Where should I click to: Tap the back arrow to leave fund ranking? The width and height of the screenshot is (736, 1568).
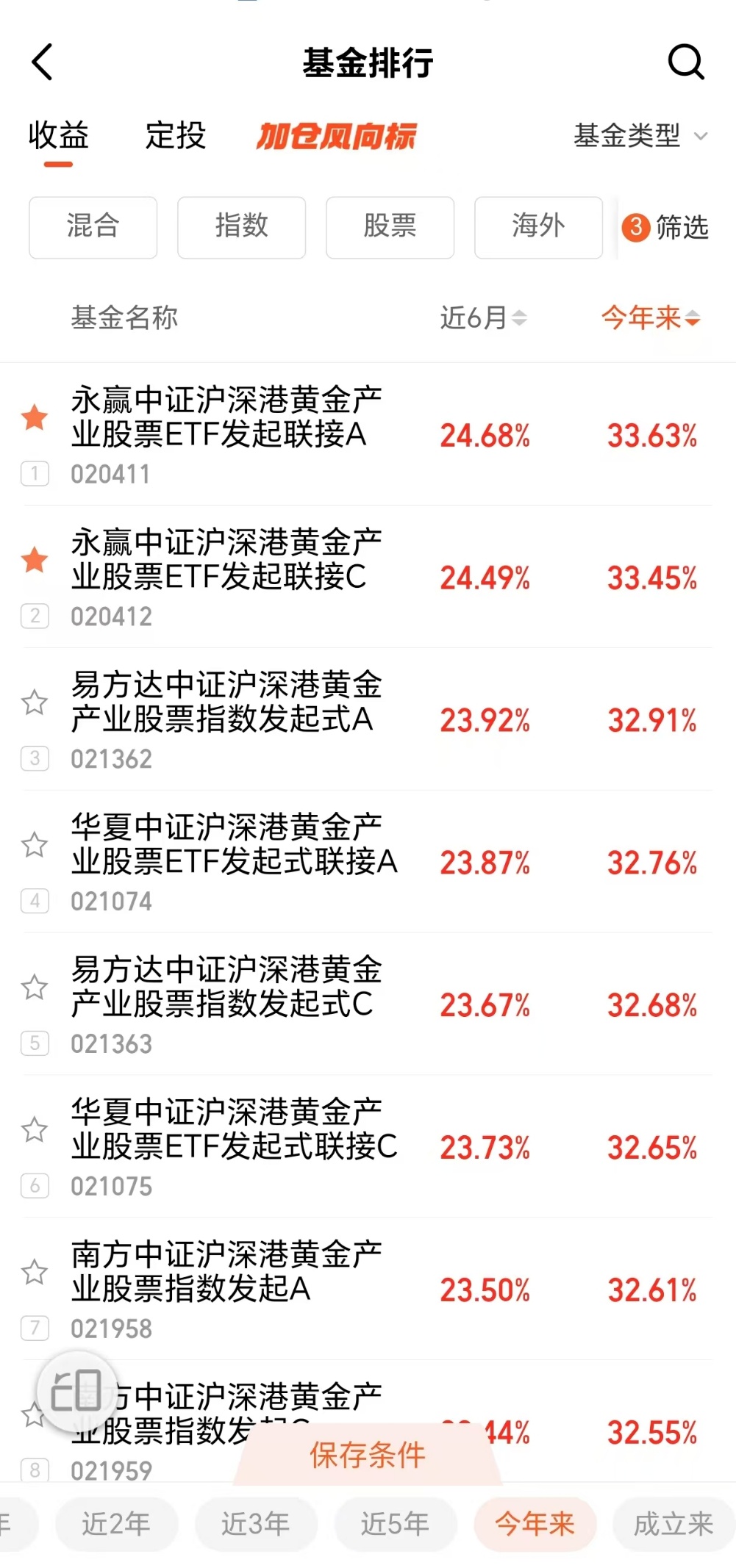(x=42, y=62)
